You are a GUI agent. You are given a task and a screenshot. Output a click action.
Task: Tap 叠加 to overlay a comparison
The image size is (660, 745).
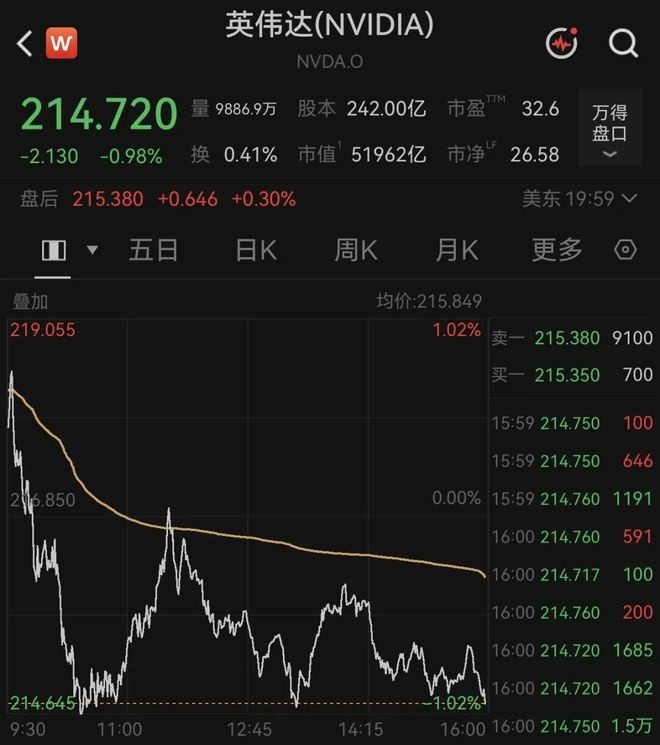30,302
